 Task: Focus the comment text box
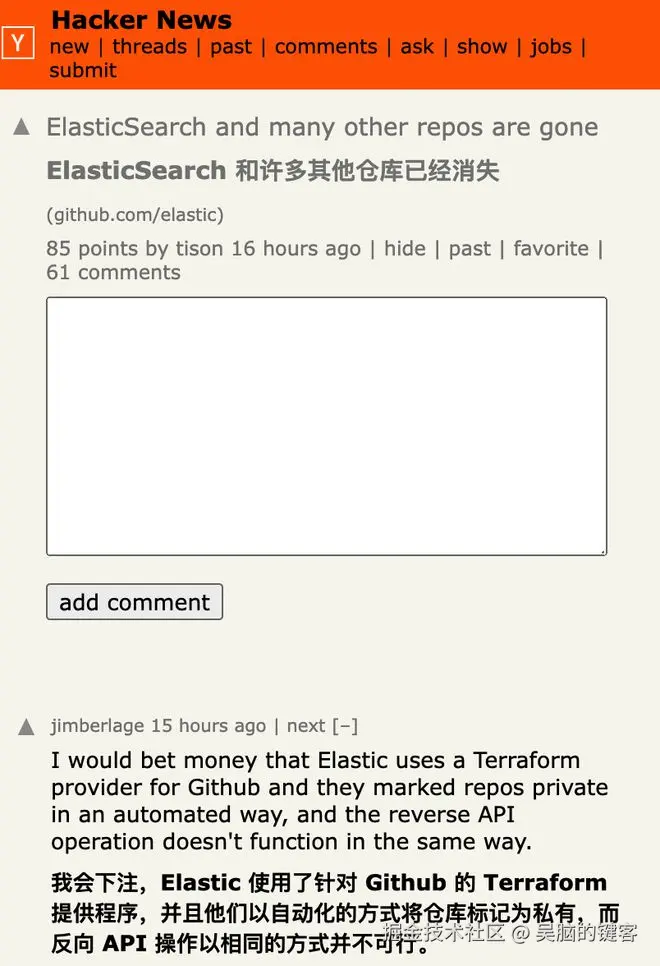click(326, 426)
